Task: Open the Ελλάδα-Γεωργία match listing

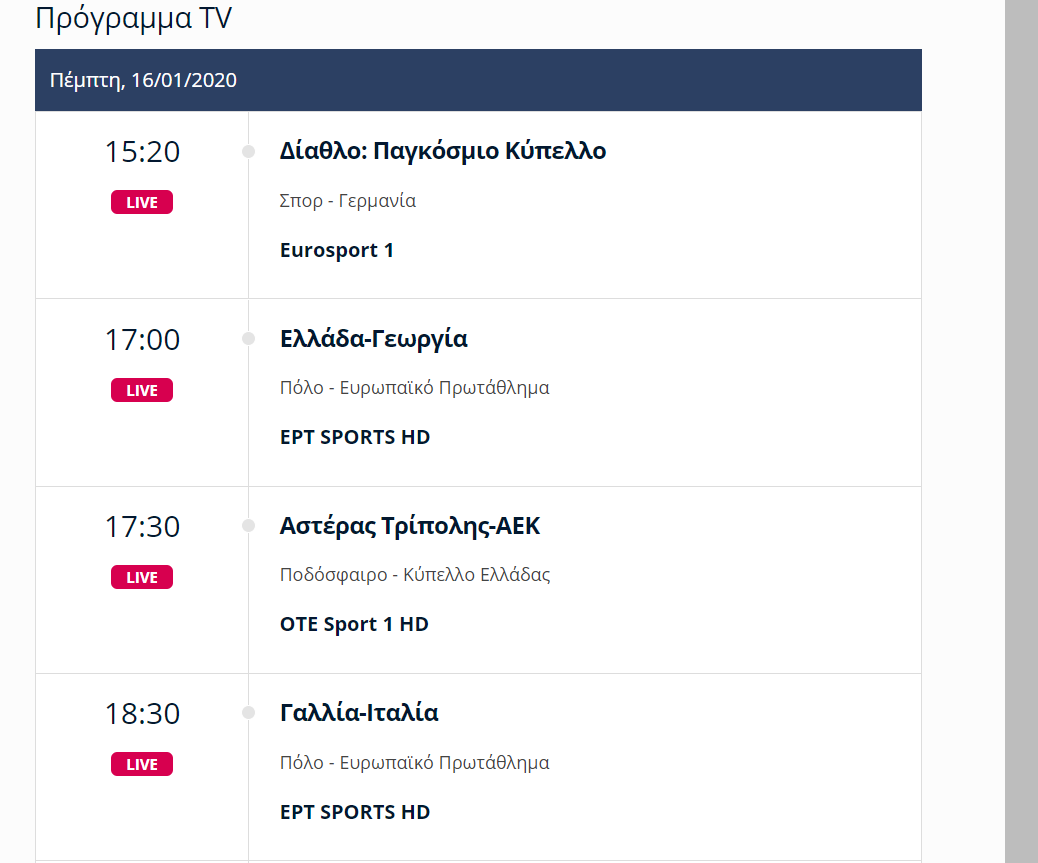Action: (x=374, y=340)
